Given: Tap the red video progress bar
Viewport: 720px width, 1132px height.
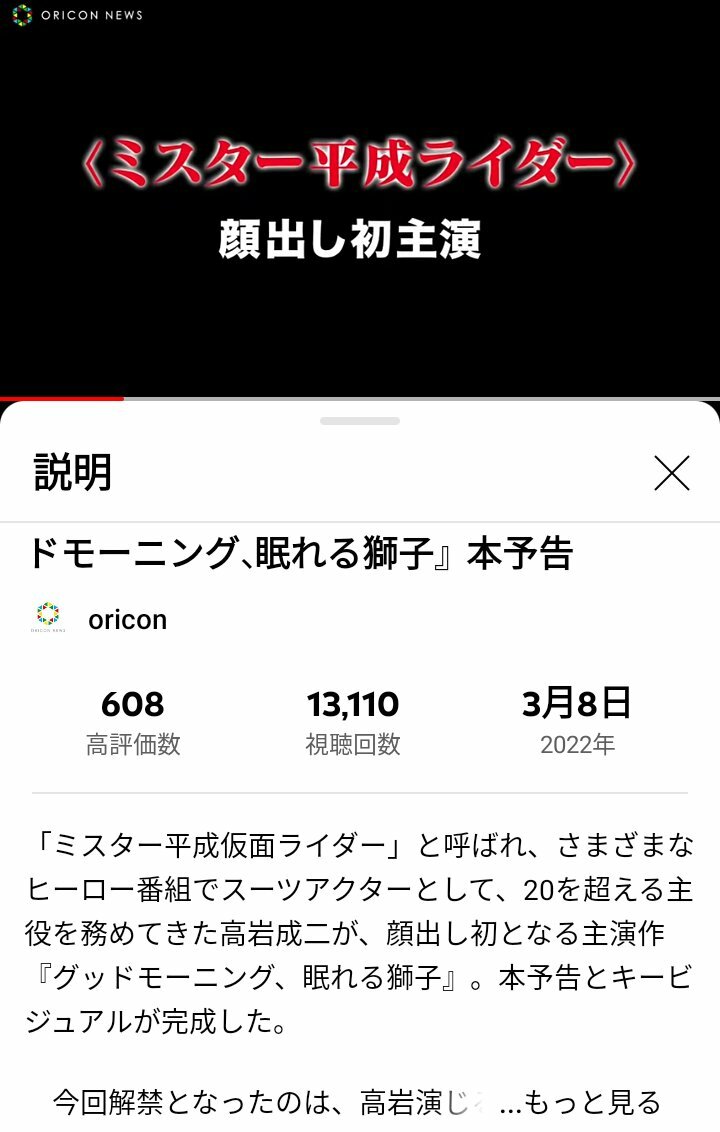Looking at the screenshot, I should (62, 397).
